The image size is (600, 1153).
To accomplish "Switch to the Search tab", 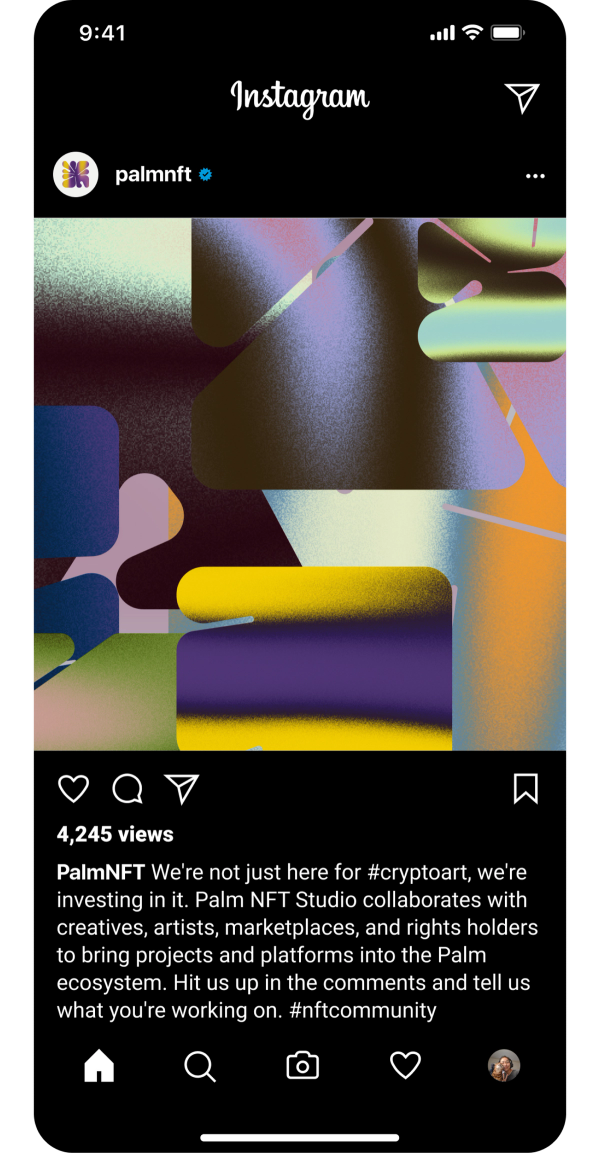I will (200, 1066).
